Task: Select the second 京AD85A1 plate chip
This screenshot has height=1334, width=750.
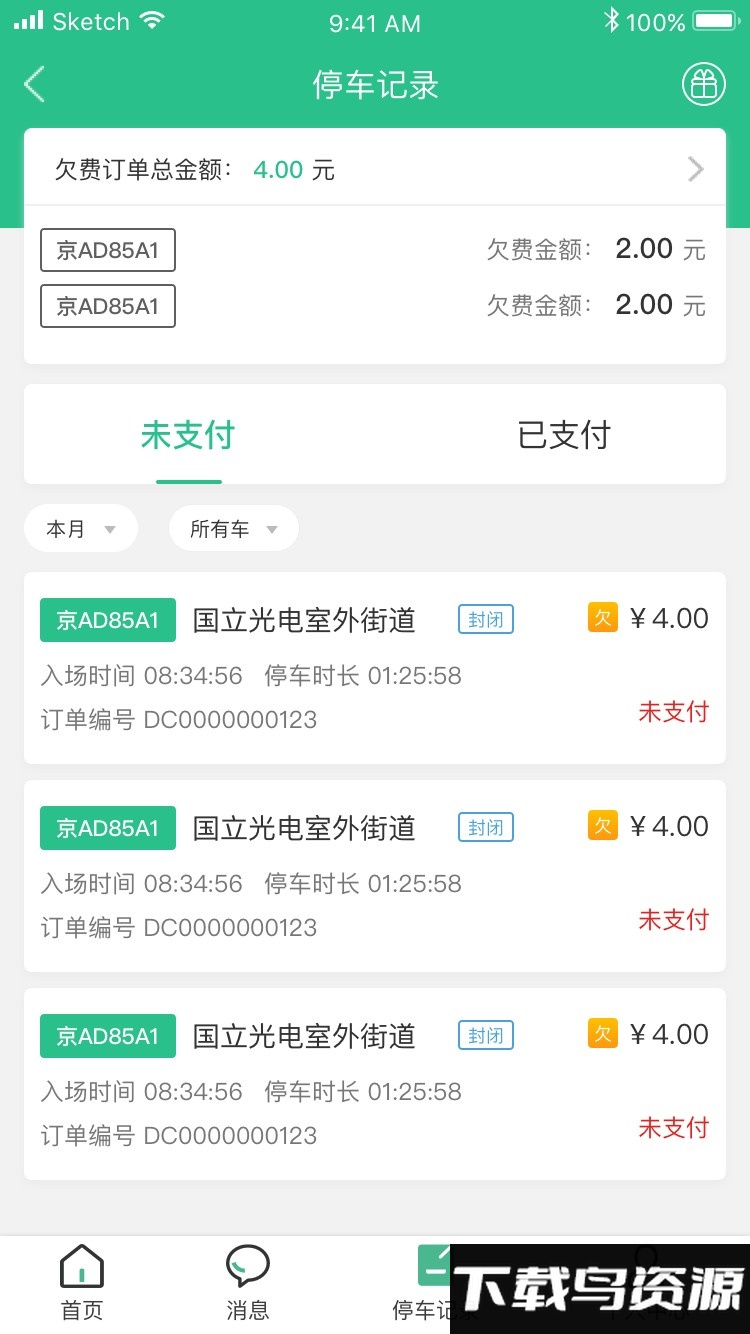Action: 107,306
